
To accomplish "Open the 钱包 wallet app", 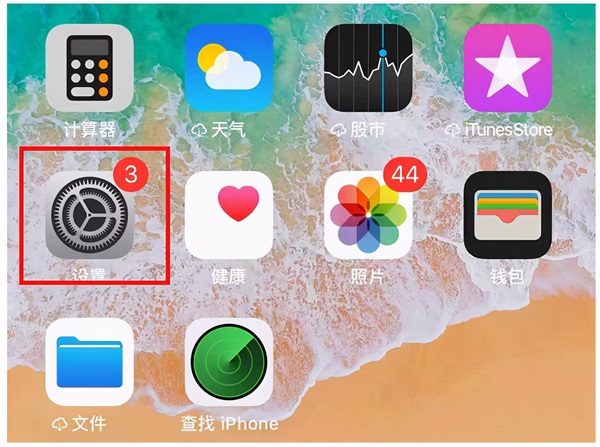I will [x=507, y=215].
